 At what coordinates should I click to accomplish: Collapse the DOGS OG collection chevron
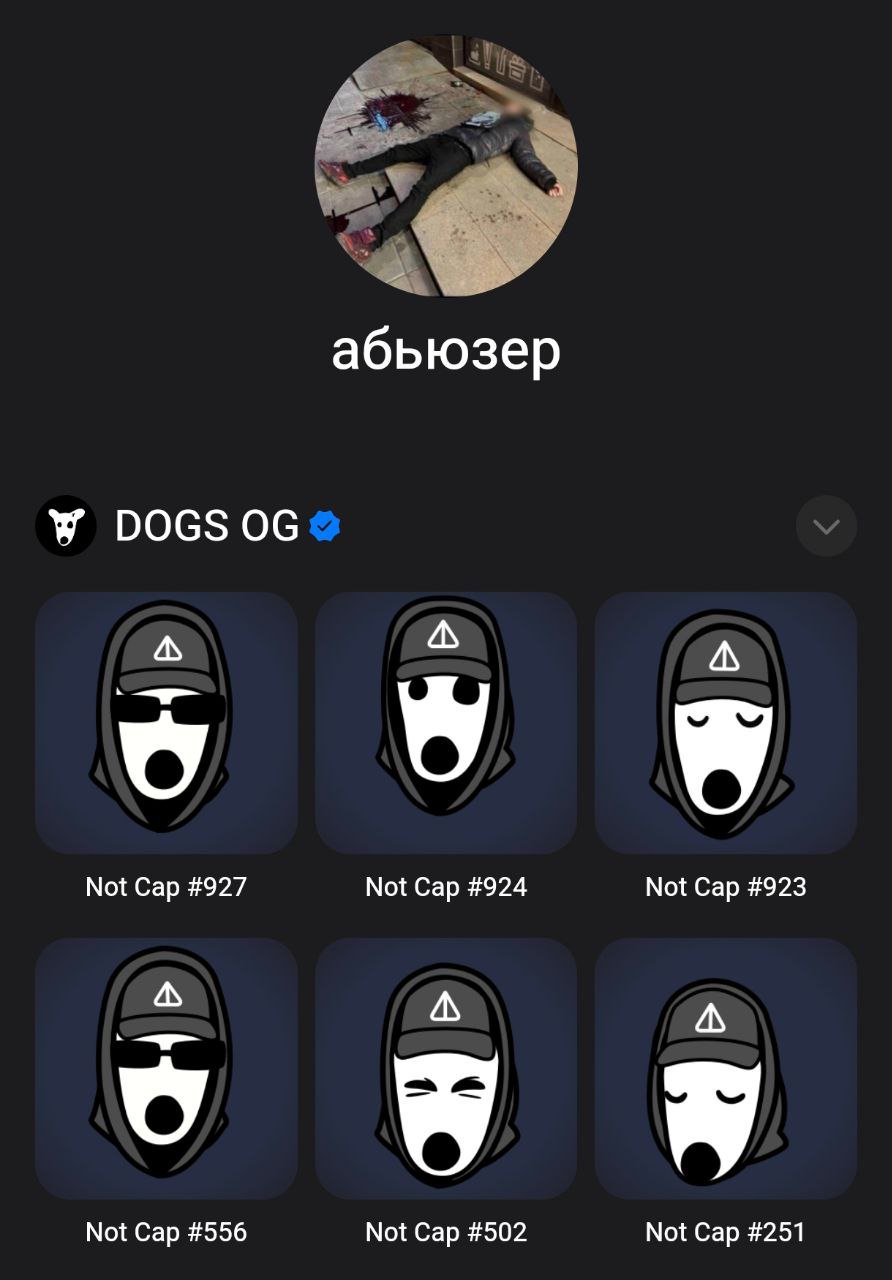coord(826,526)
